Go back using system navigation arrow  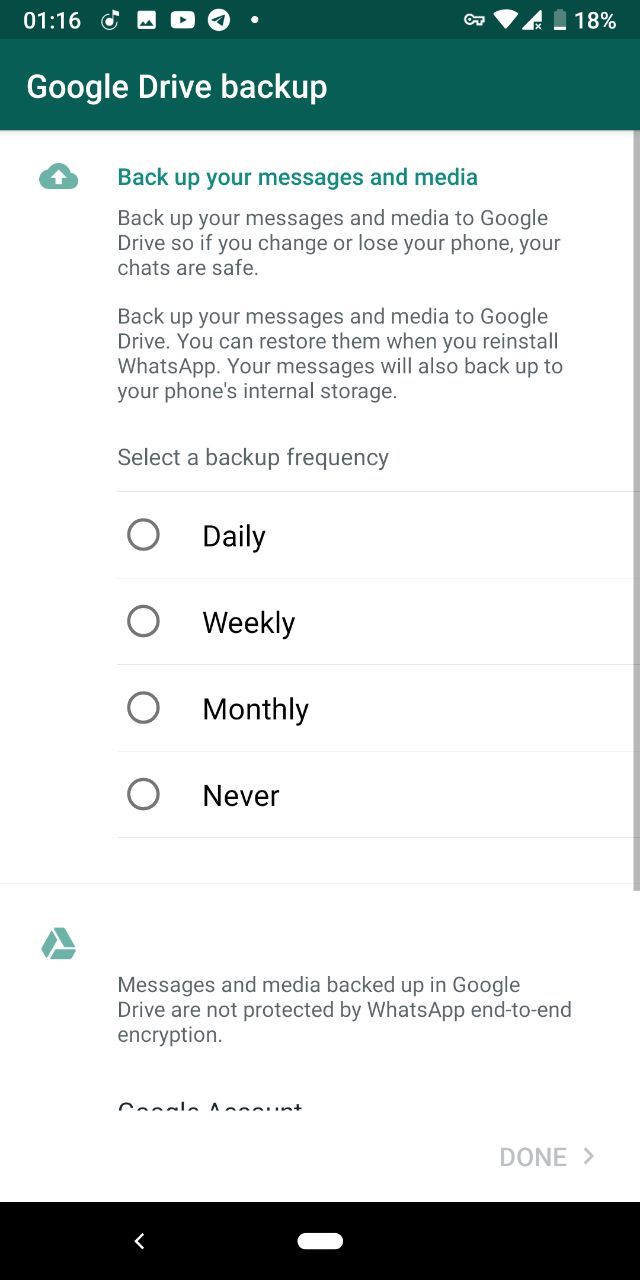click(x=140, y=1241)
